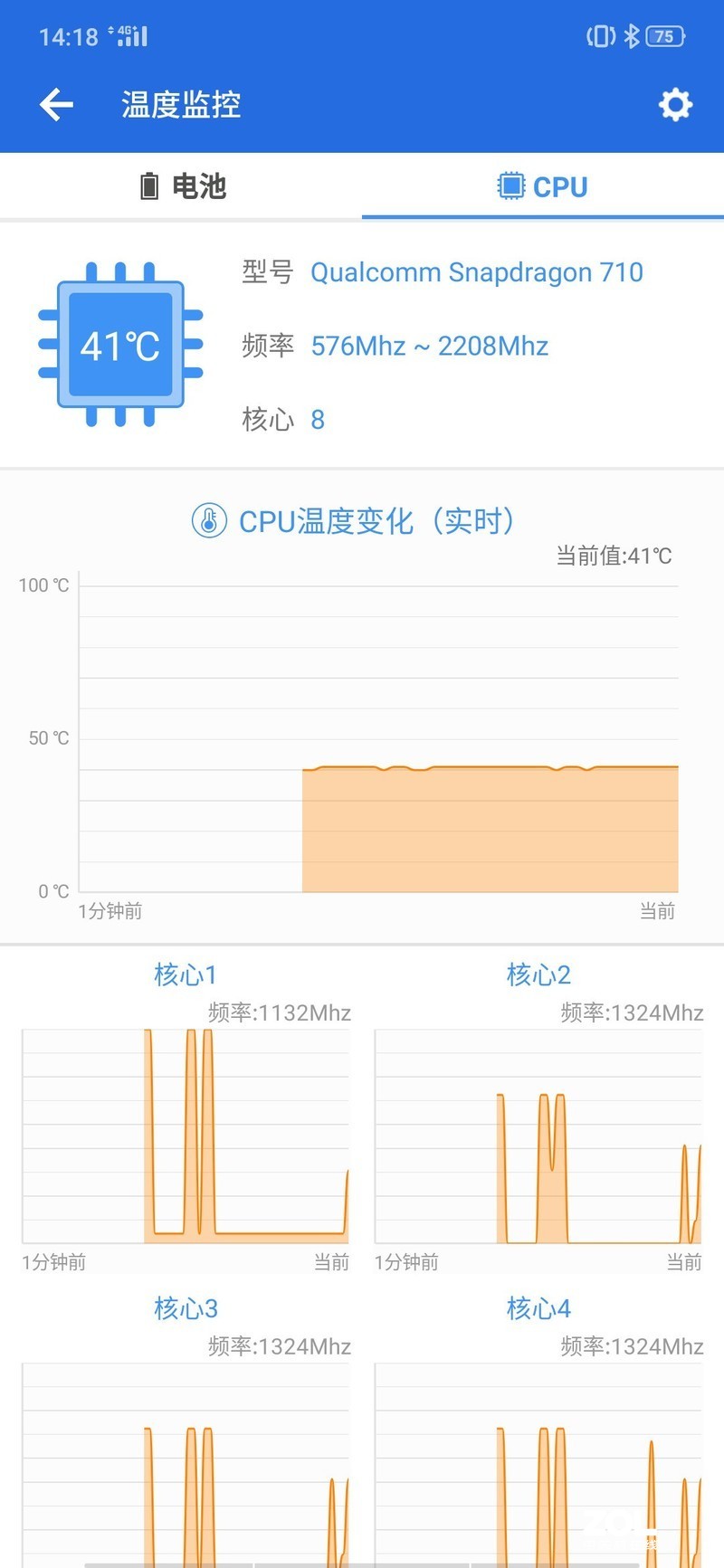Select the CPU tab
This screenshot has height=1568, width=724.
543,186
